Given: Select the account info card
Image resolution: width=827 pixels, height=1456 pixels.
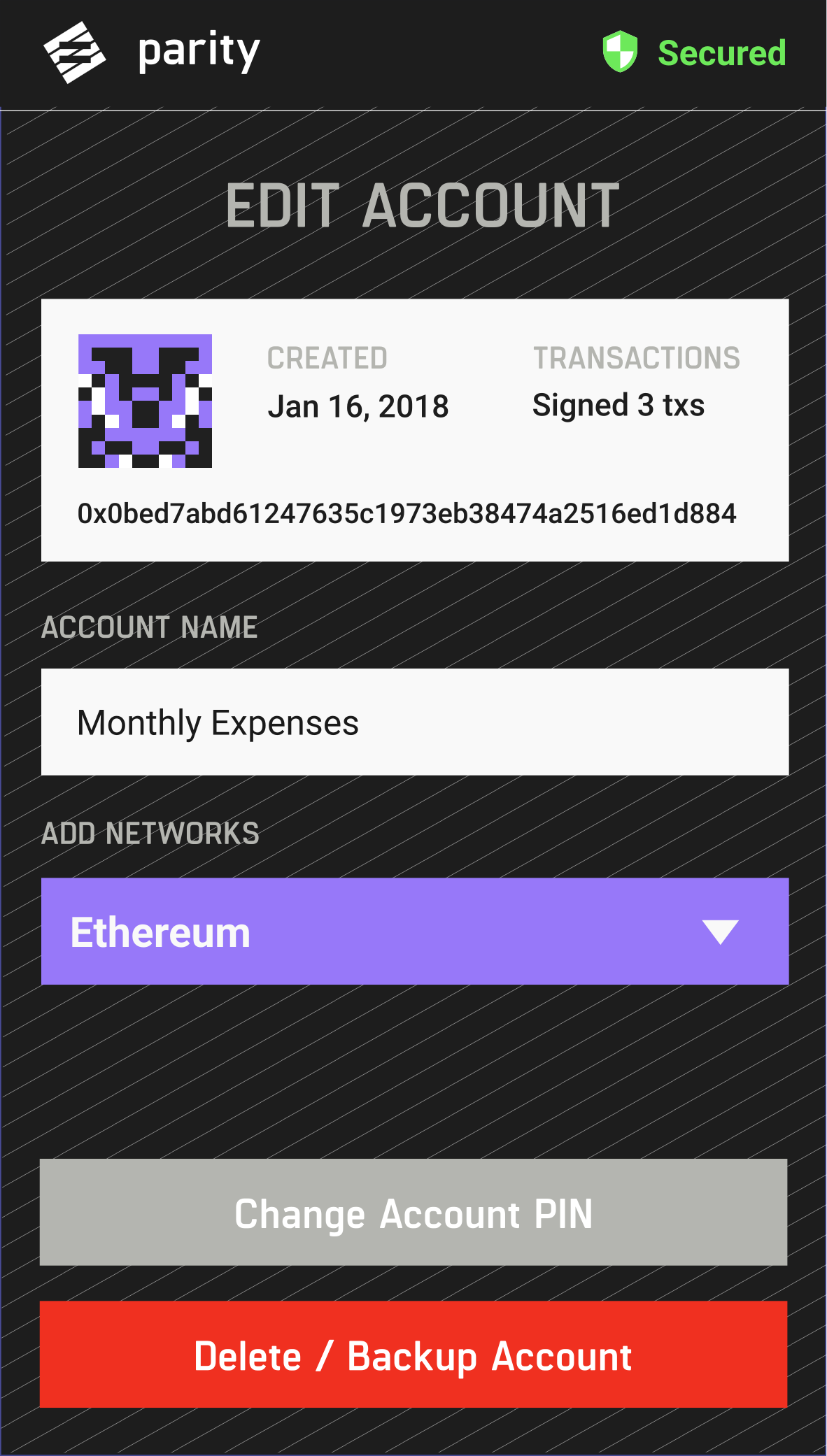Looking at the screenshot, I should (416, 428).
